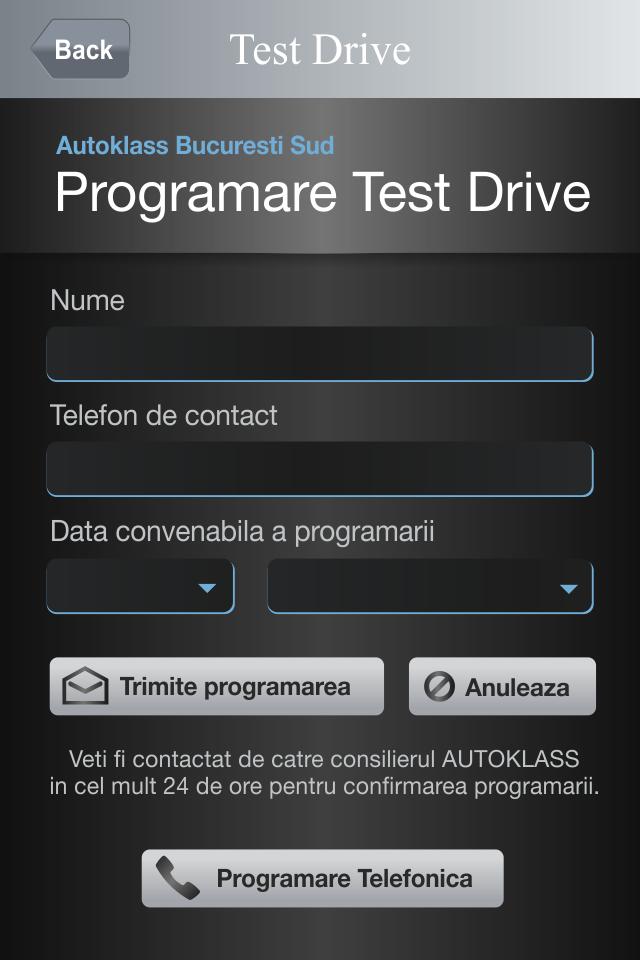
Task: Expand the wider date dropdown
Action: [430, 587]
